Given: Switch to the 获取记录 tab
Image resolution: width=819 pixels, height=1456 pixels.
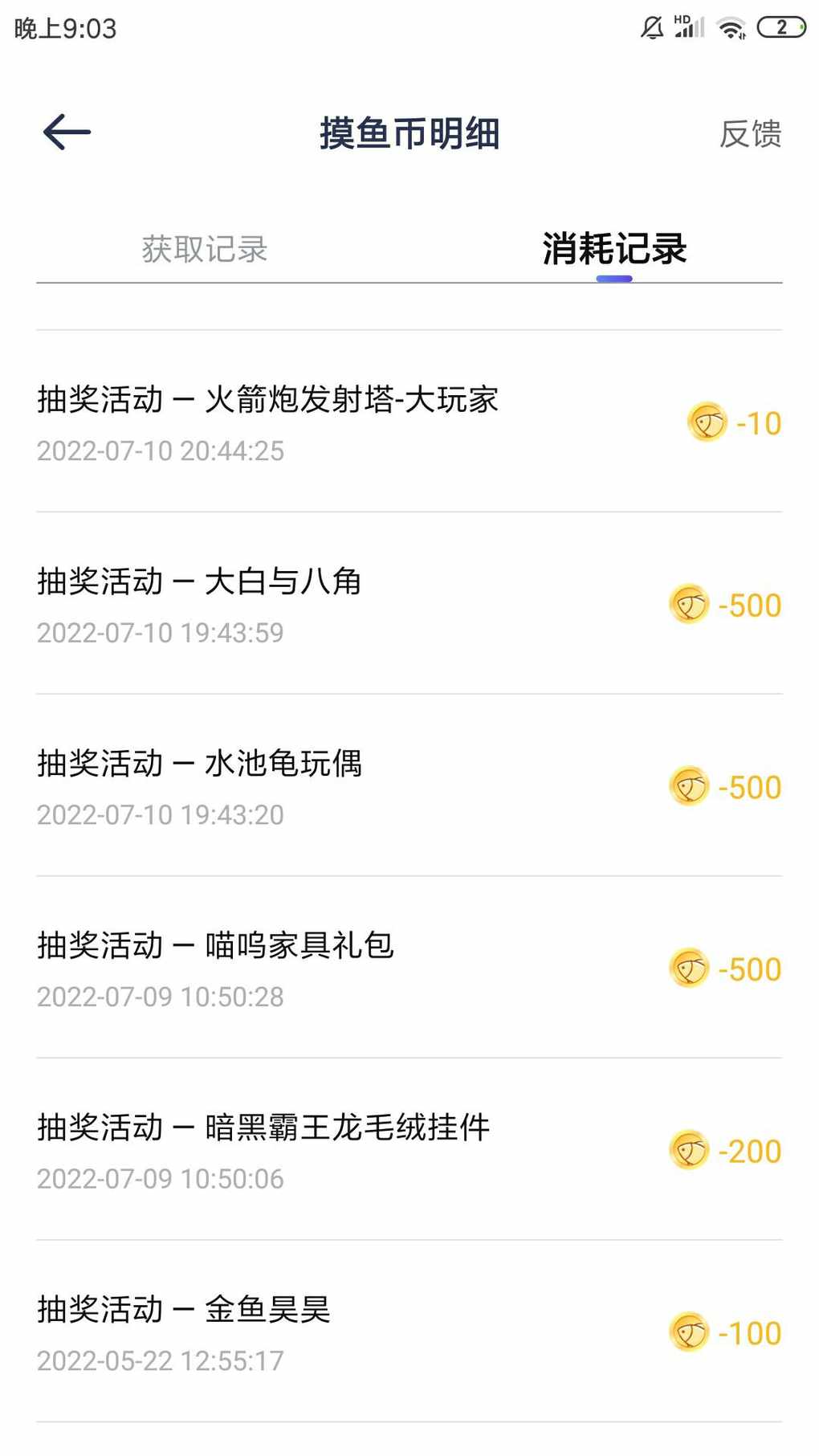Looking at the screenshot, I should coord(205,249).
